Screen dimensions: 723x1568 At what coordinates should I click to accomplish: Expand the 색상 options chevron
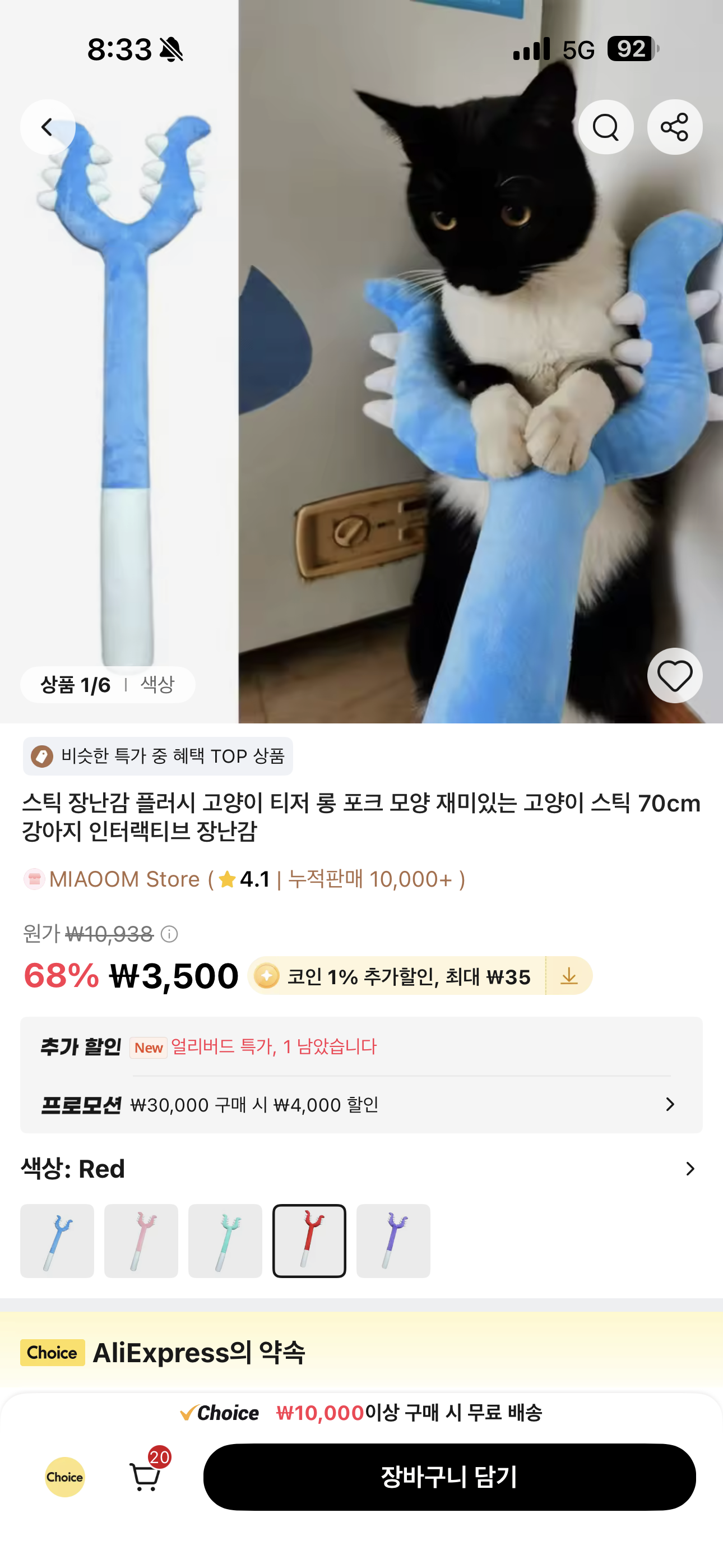click(689, 1169)
